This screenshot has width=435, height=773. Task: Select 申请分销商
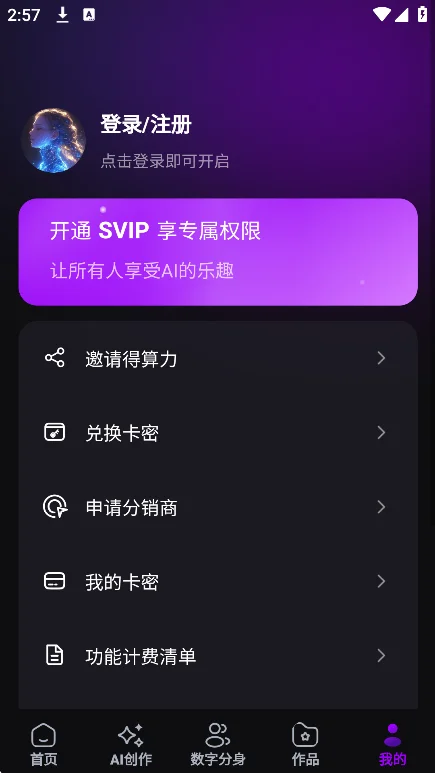(218, 507)
